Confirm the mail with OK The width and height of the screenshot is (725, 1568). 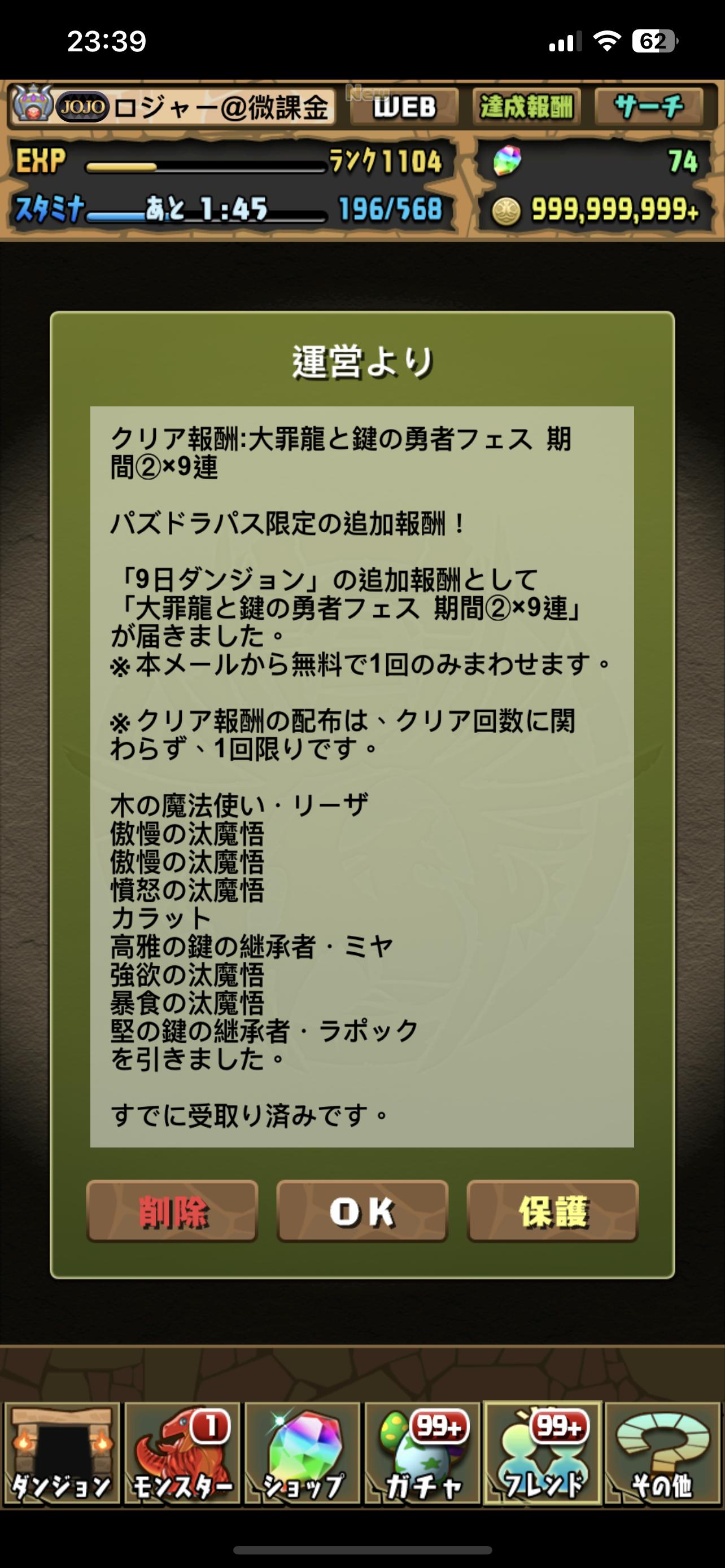(x=362, y=1211)
